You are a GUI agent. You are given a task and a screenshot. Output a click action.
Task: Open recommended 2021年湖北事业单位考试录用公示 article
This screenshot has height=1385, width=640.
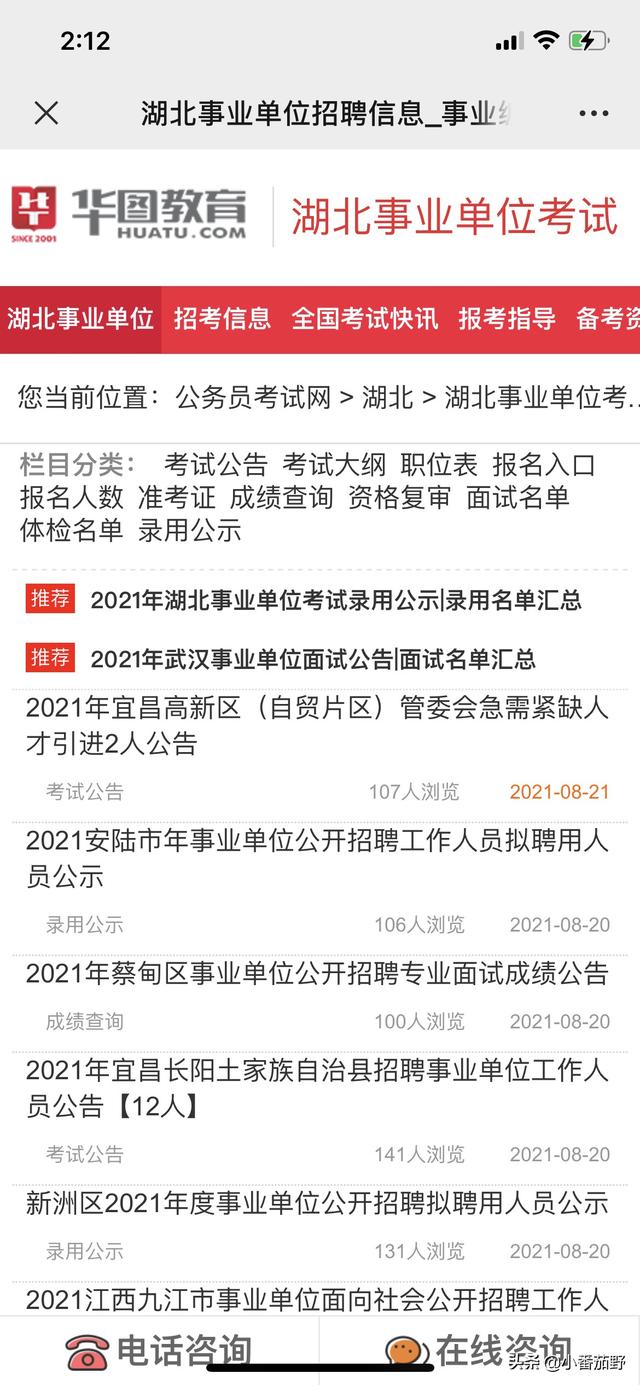click(x=336, y=600)
